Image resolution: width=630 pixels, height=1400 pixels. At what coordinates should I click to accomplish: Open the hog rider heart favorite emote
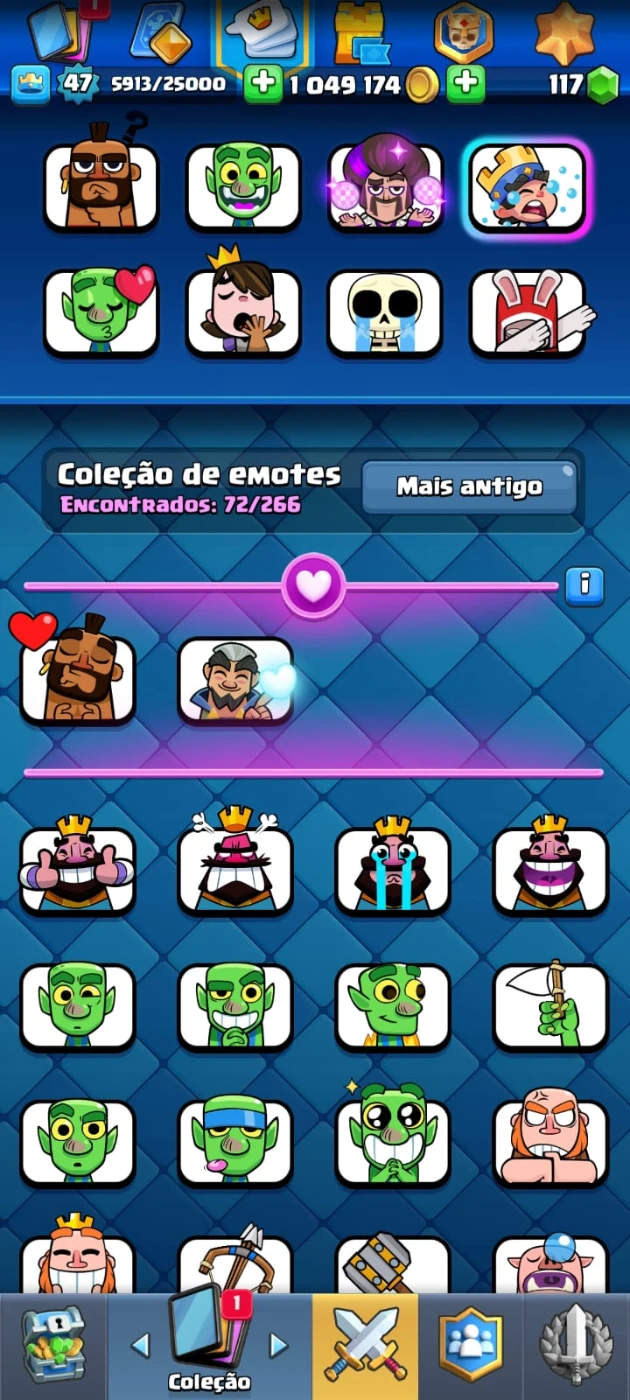(77, 678)
